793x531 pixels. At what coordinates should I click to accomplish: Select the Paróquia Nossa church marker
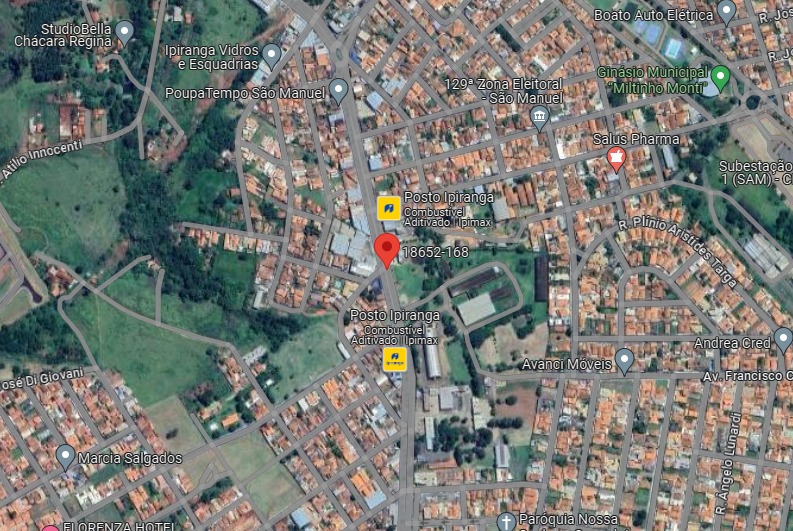pos(507,521)
